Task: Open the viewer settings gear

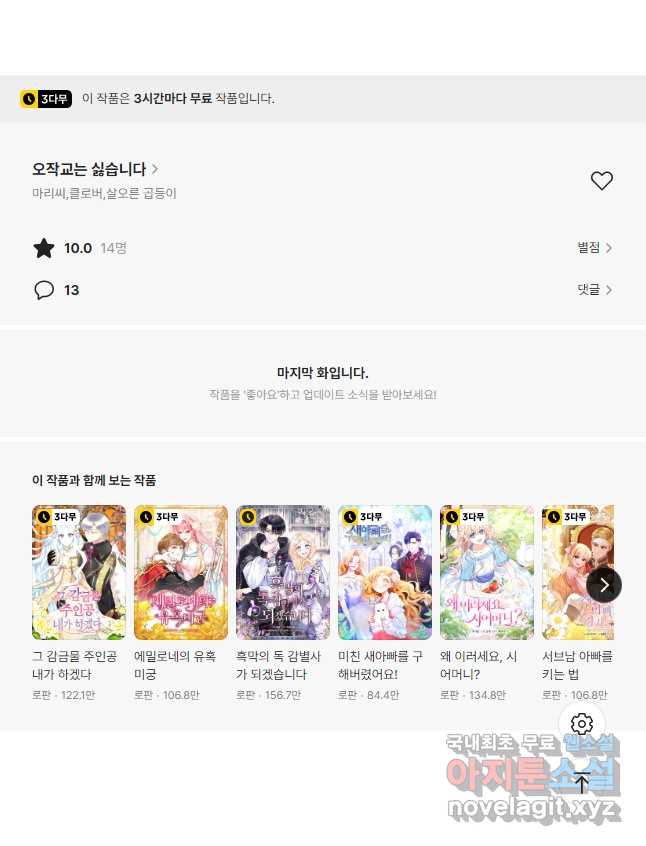Action: (x=582, y=724)
